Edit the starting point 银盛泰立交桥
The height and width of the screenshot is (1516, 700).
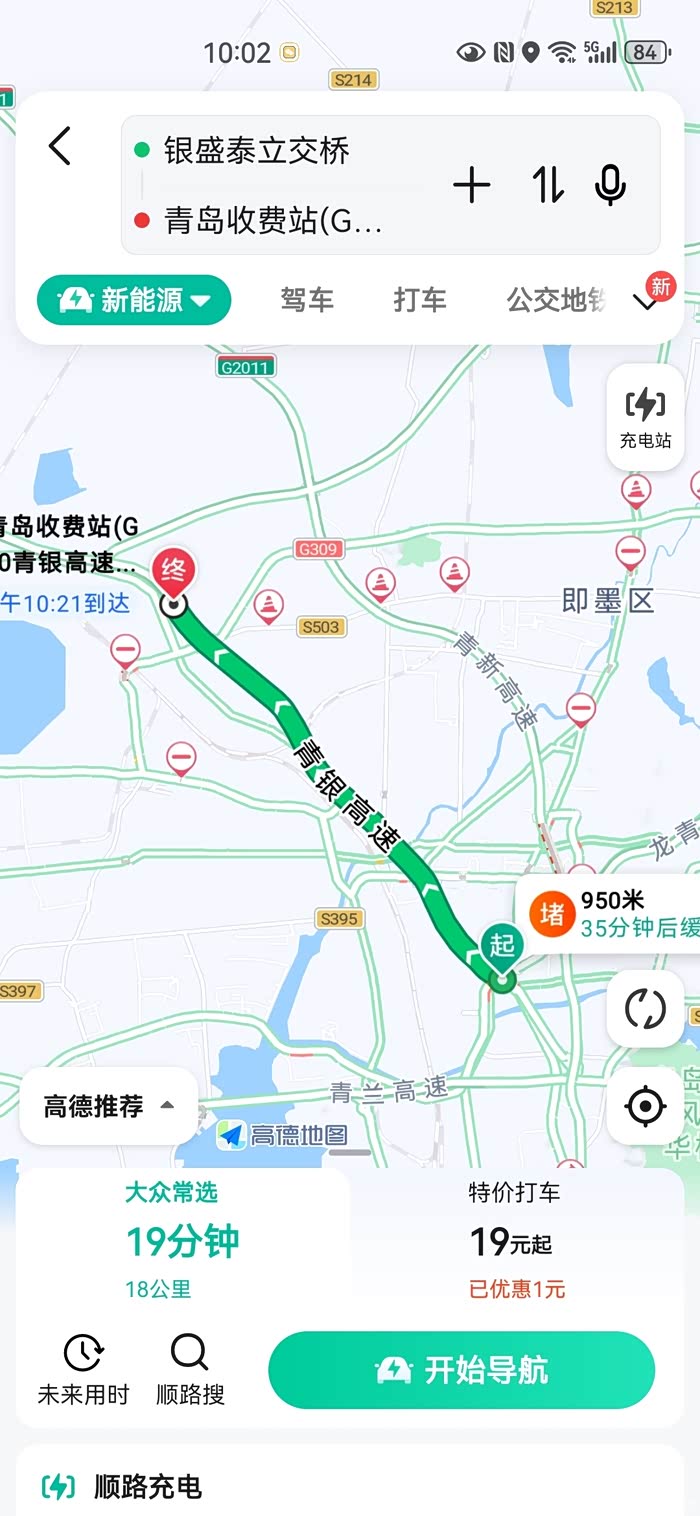click(x=256, y=151)
